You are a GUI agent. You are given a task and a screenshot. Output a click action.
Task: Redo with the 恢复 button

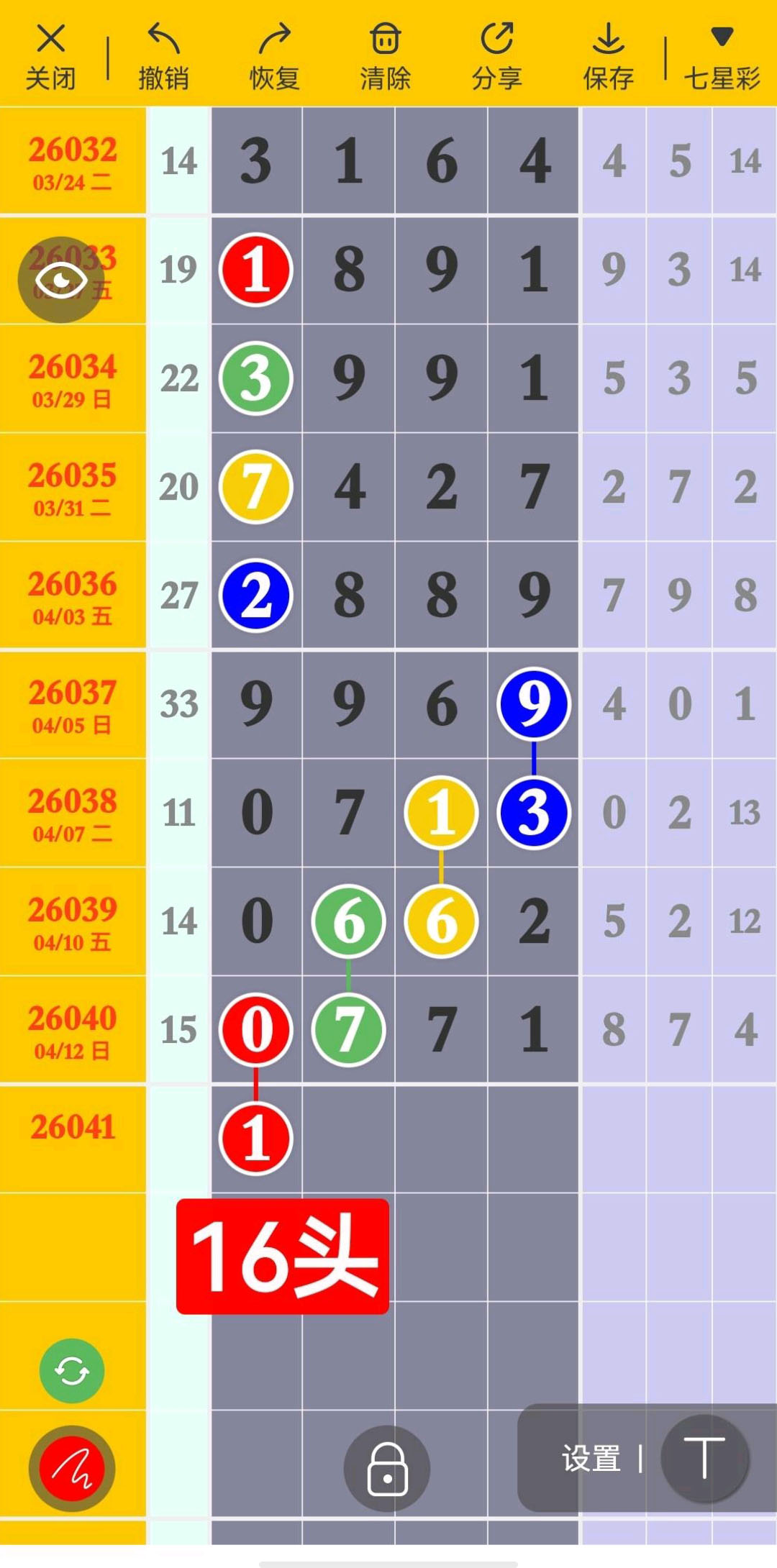point(274,56)
